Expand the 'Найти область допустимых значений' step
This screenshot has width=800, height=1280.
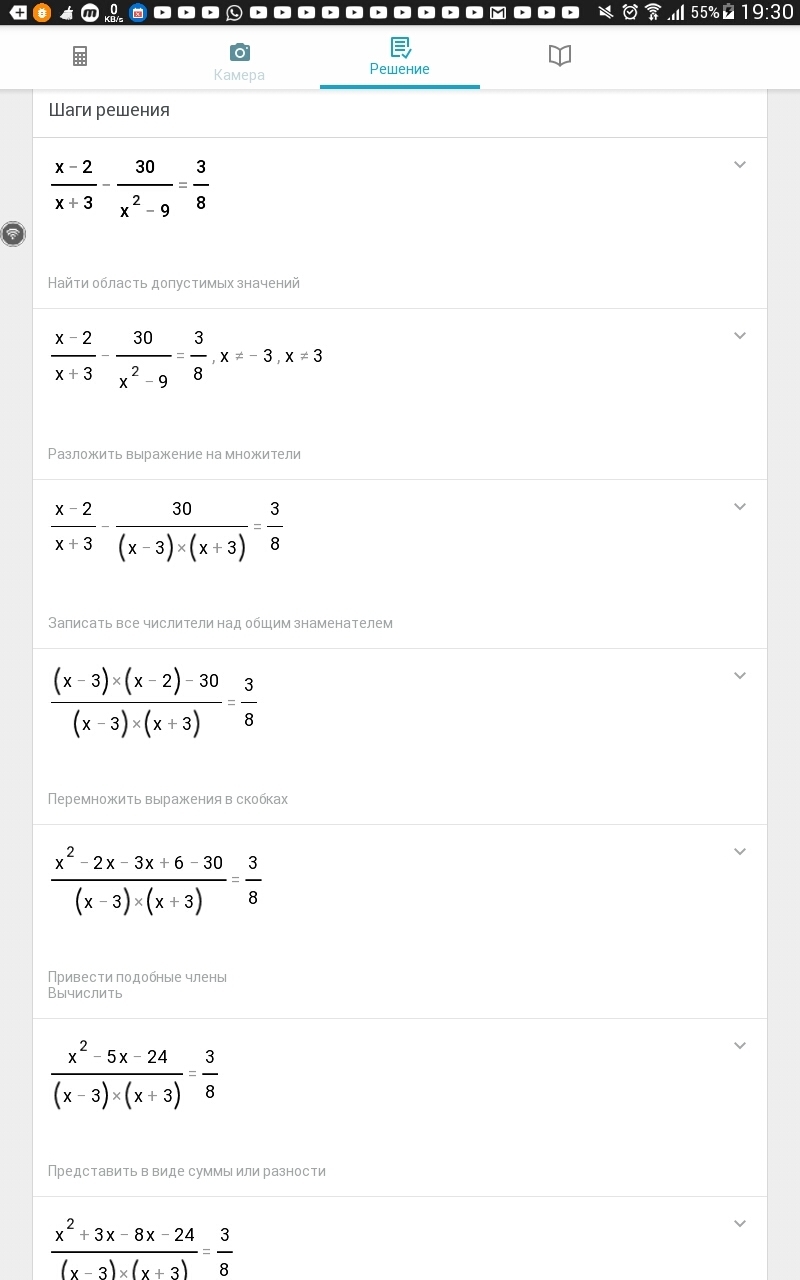[740, 165]
